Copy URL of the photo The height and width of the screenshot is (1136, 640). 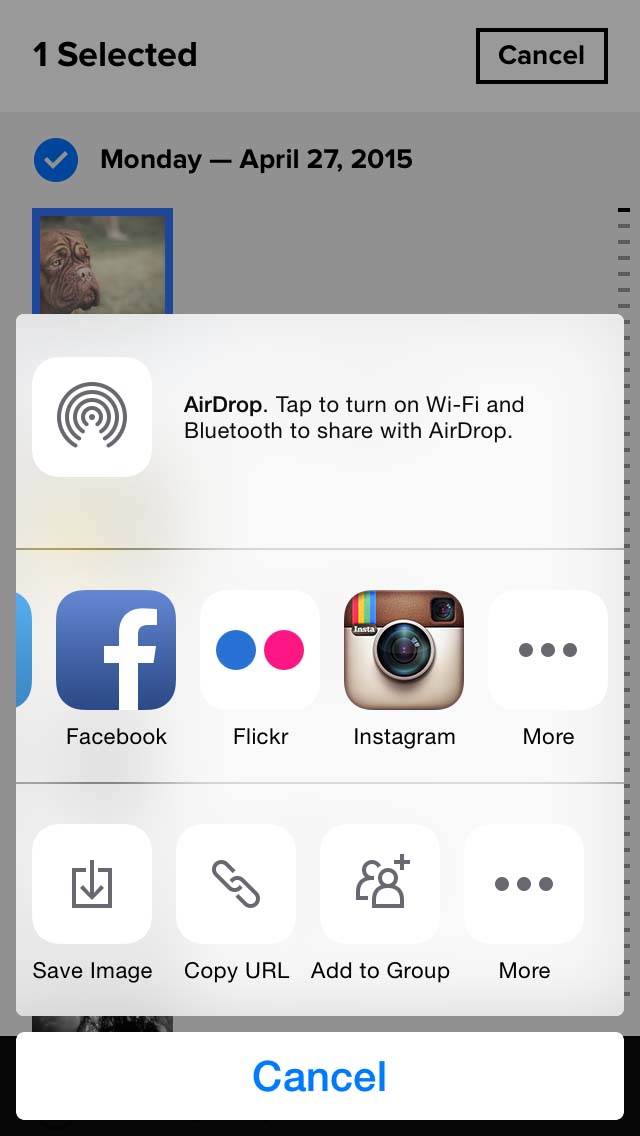[x=236, y=884]
